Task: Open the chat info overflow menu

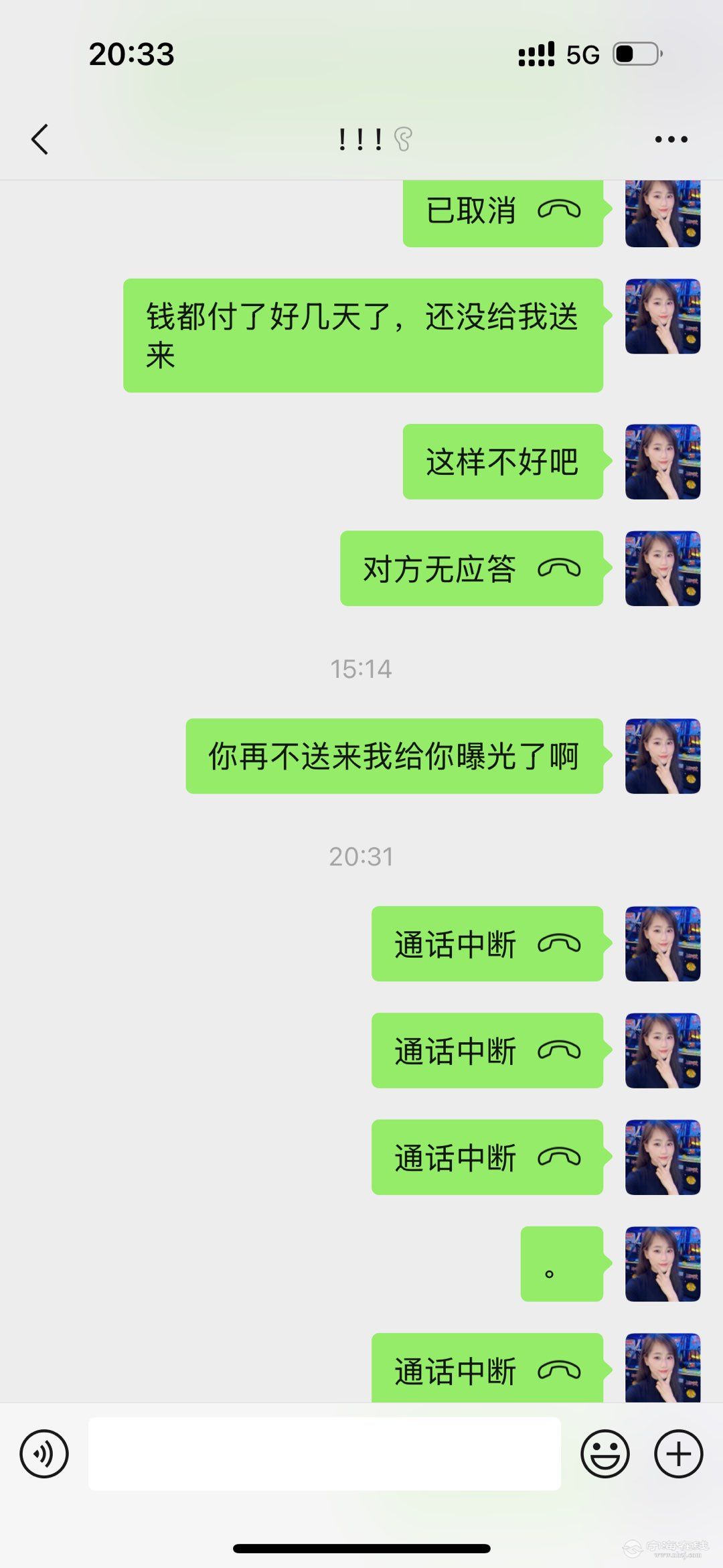Action: (x=671, y=139)
